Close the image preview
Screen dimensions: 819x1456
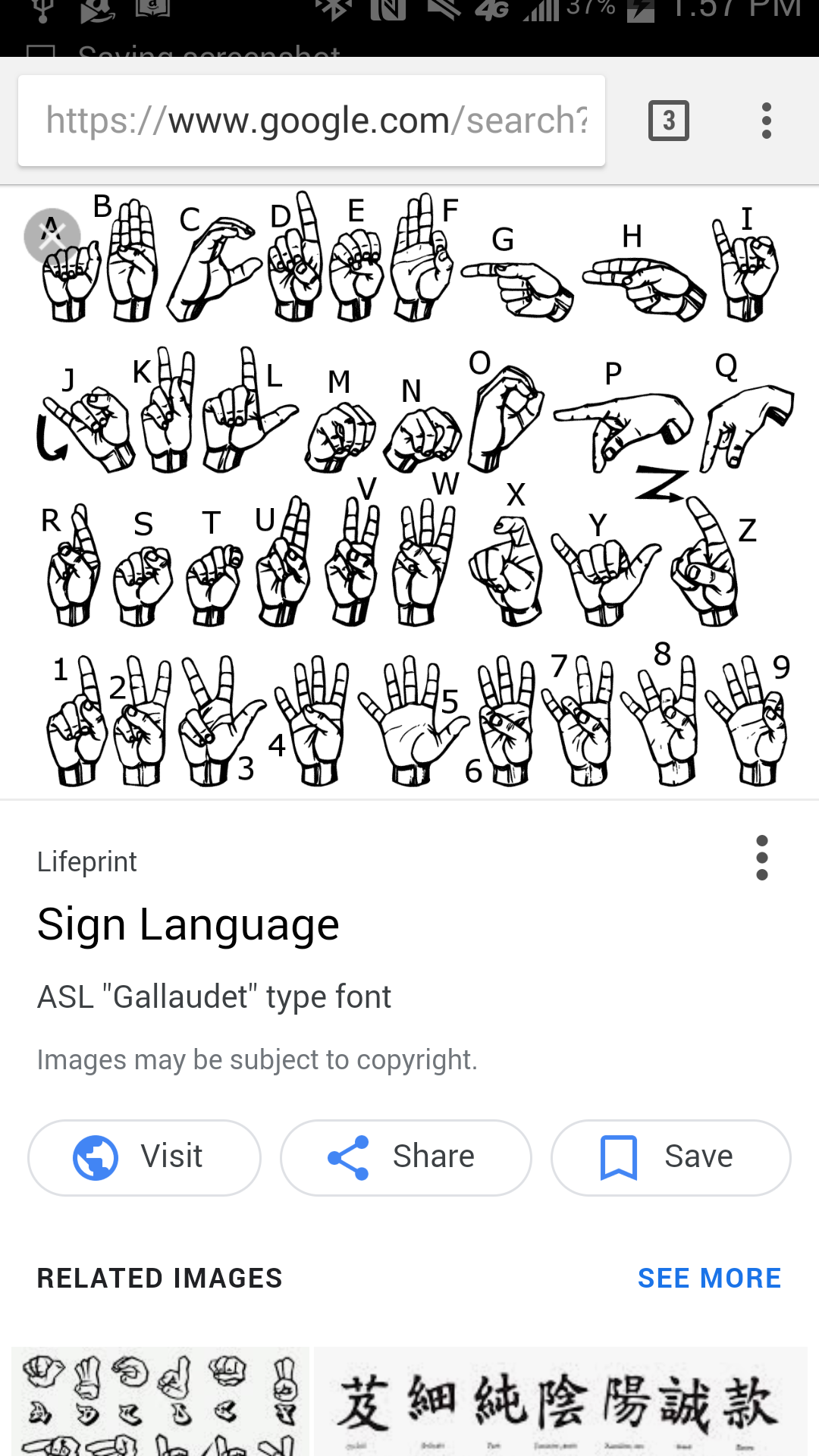[x=52, y=236]
